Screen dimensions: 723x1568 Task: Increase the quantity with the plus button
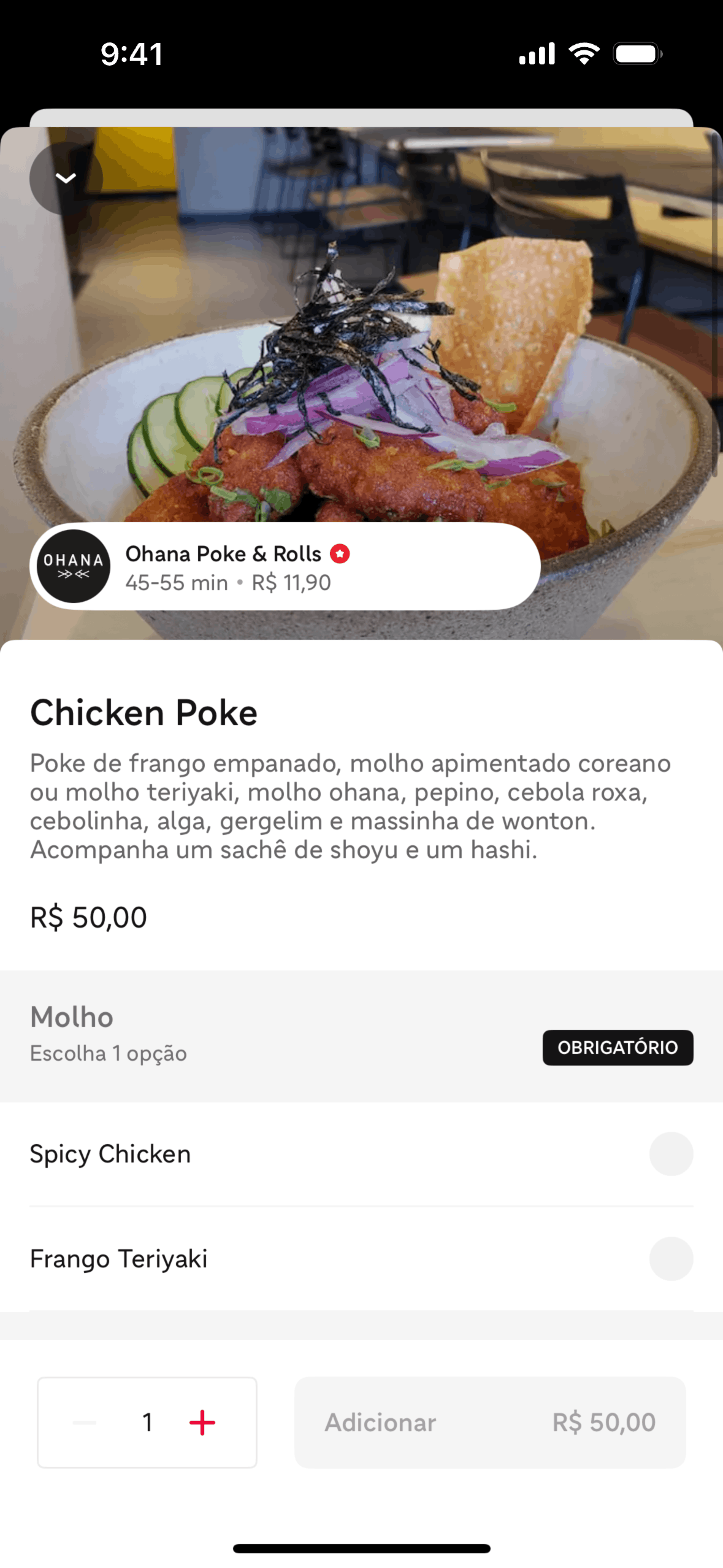coord(202,1422)
